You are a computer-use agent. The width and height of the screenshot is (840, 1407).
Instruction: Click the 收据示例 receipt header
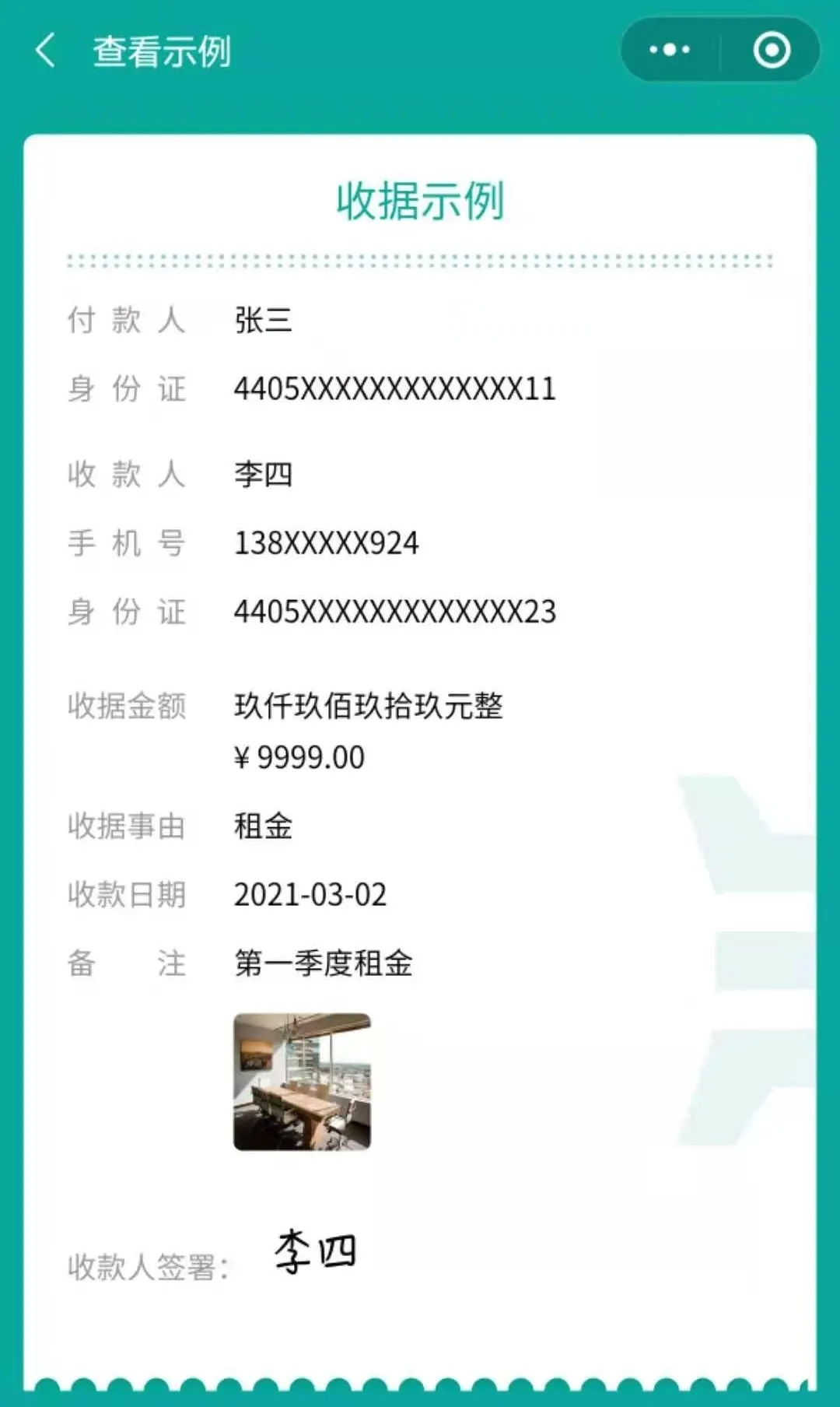[420, 201]
